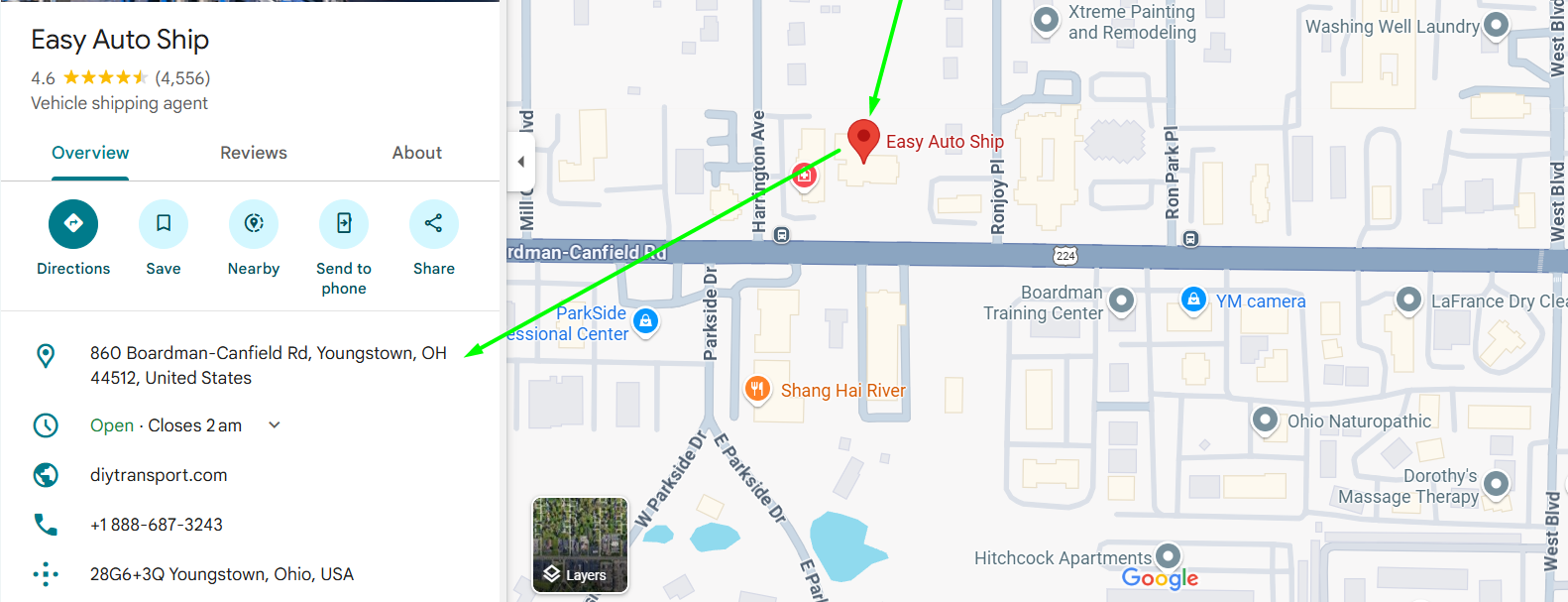This screenshot has width=1568, height=602.
Task: Save Easy Auto Ship to a list
Action: [x=164, y=225]
